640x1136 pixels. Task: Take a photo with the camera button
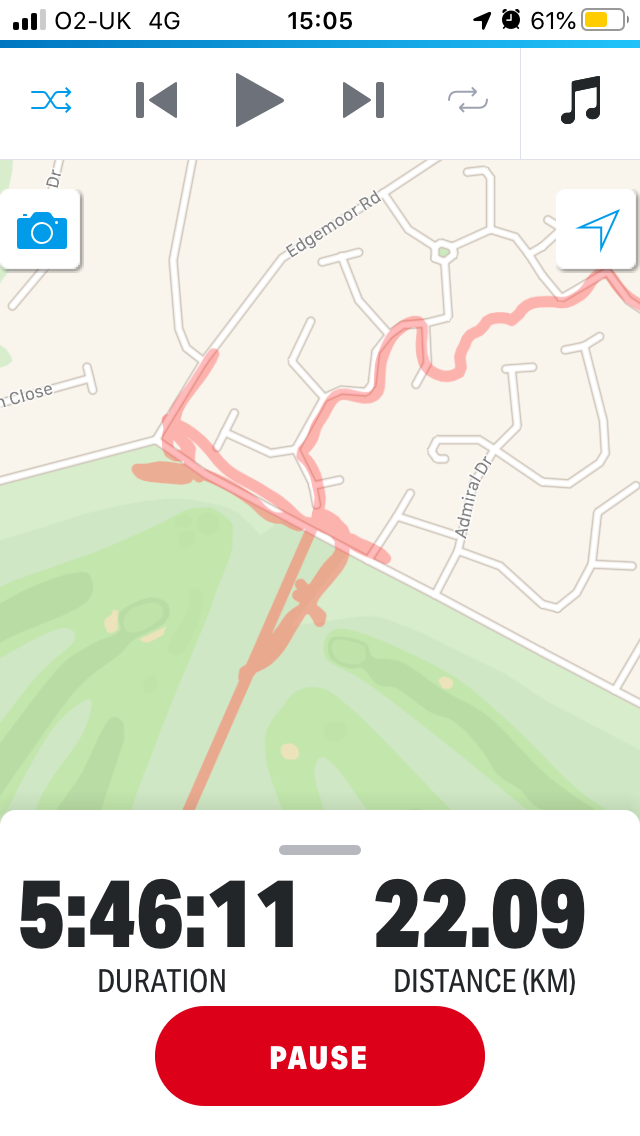click(41, 230)
